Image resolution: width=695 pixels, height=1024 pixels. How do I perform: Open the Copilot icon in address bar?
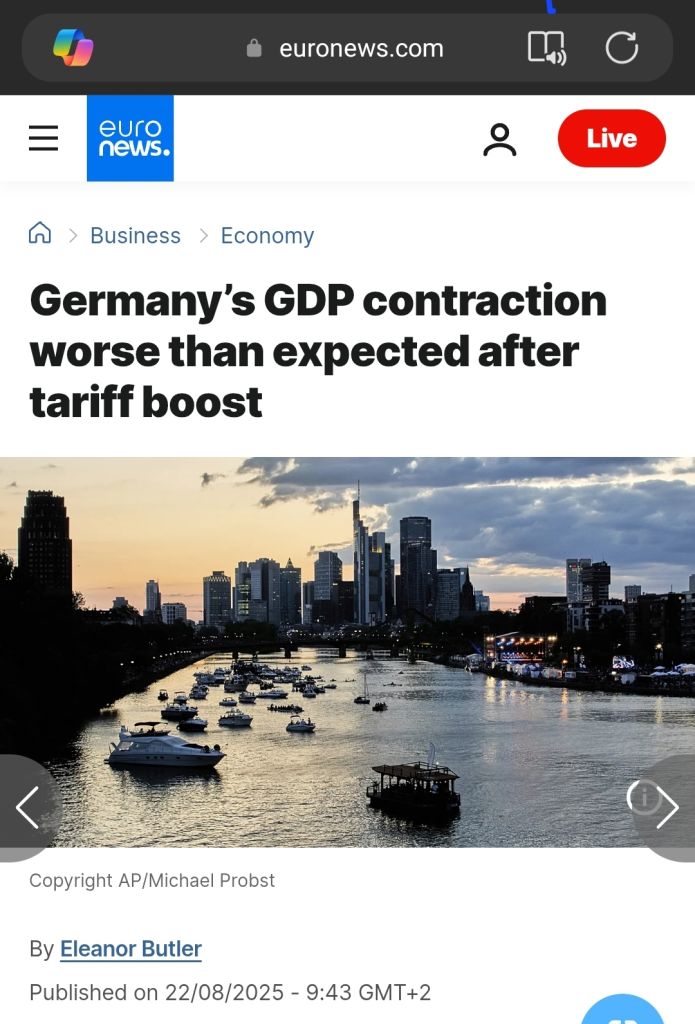click(73, 48)
